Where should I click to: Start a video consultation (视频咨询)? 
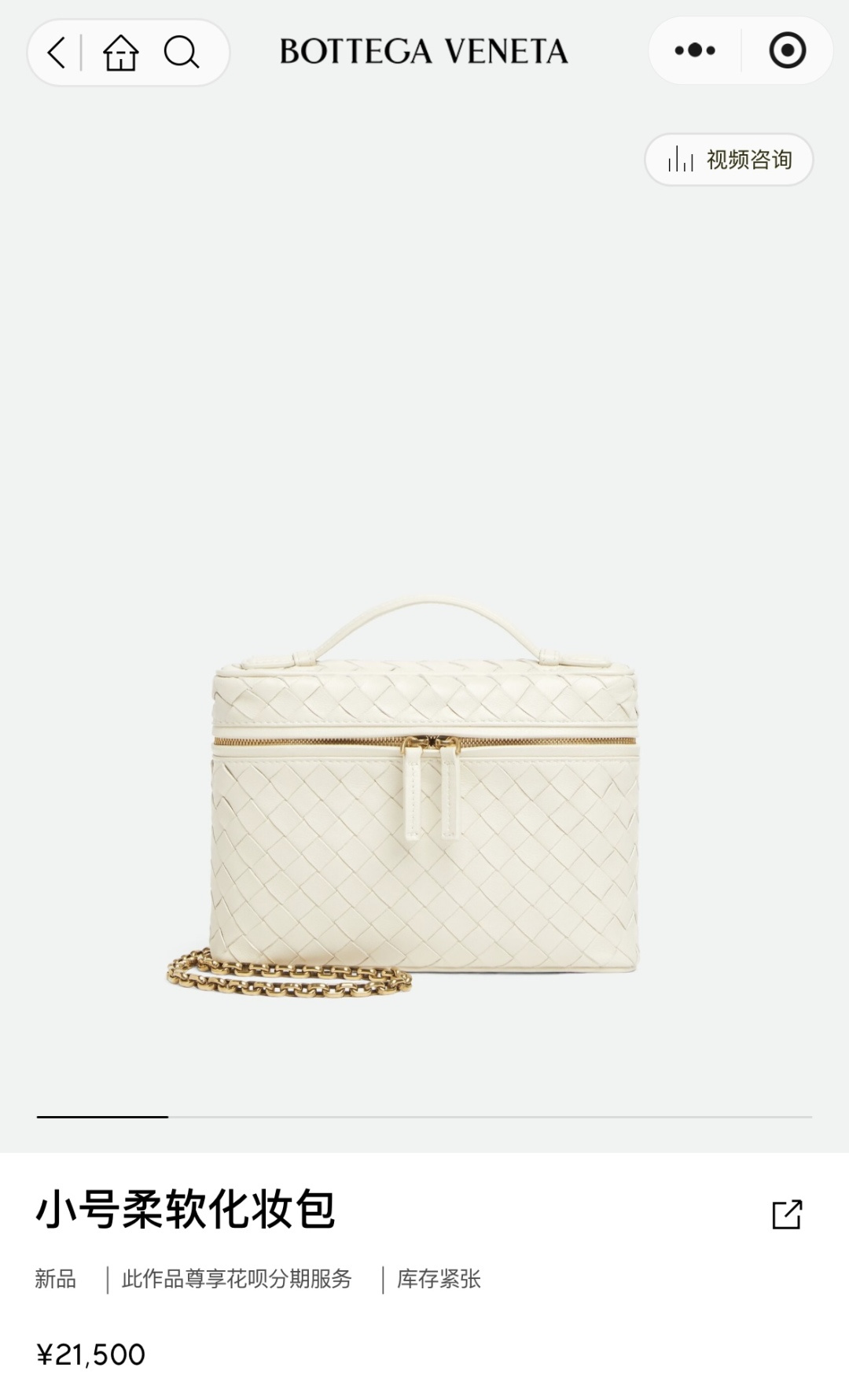(729, 160)
